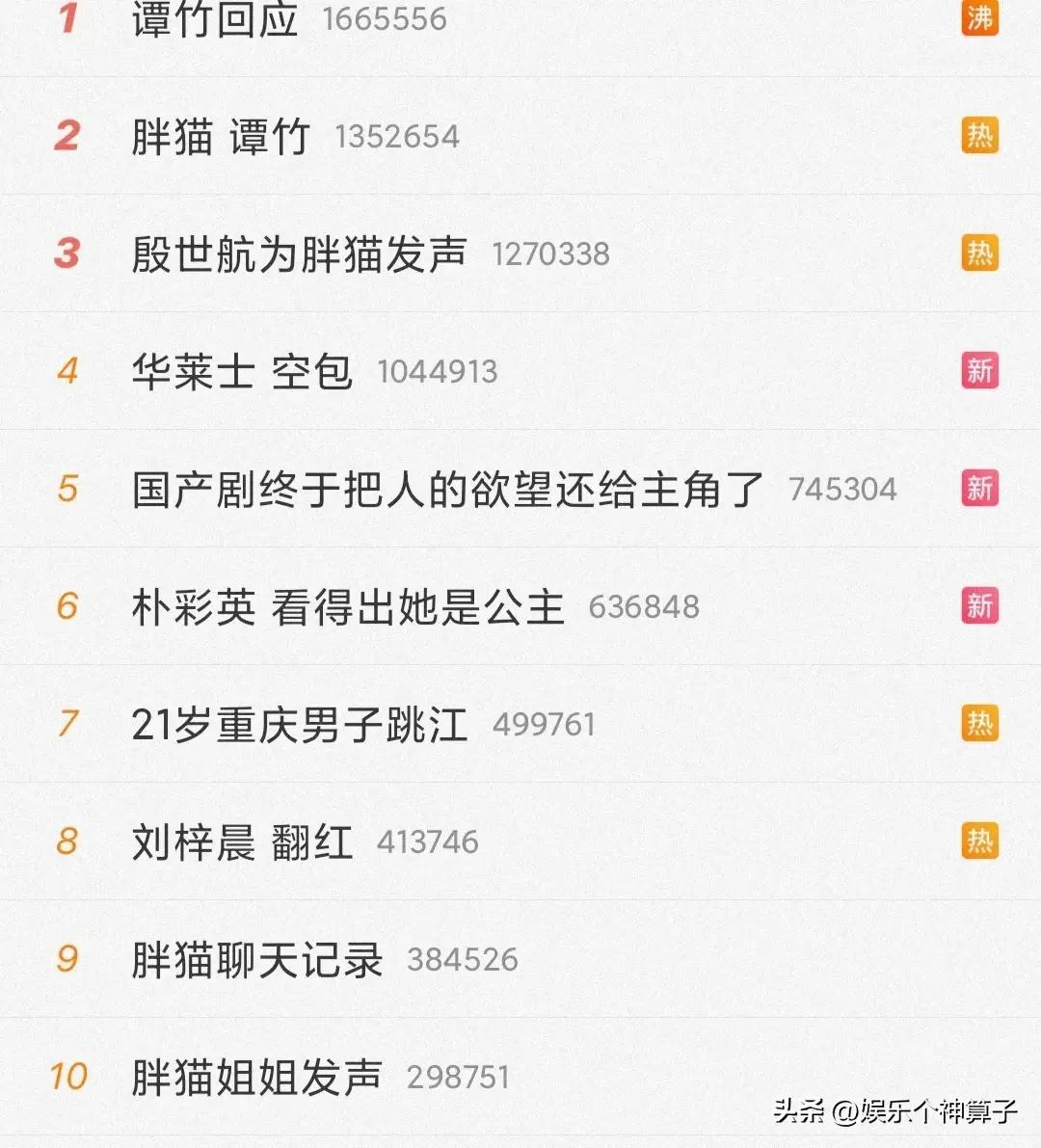1041x1148 pixels.
Task: View the 21岁重庆男子跳江 topic
Action: (x=299, y=724)
